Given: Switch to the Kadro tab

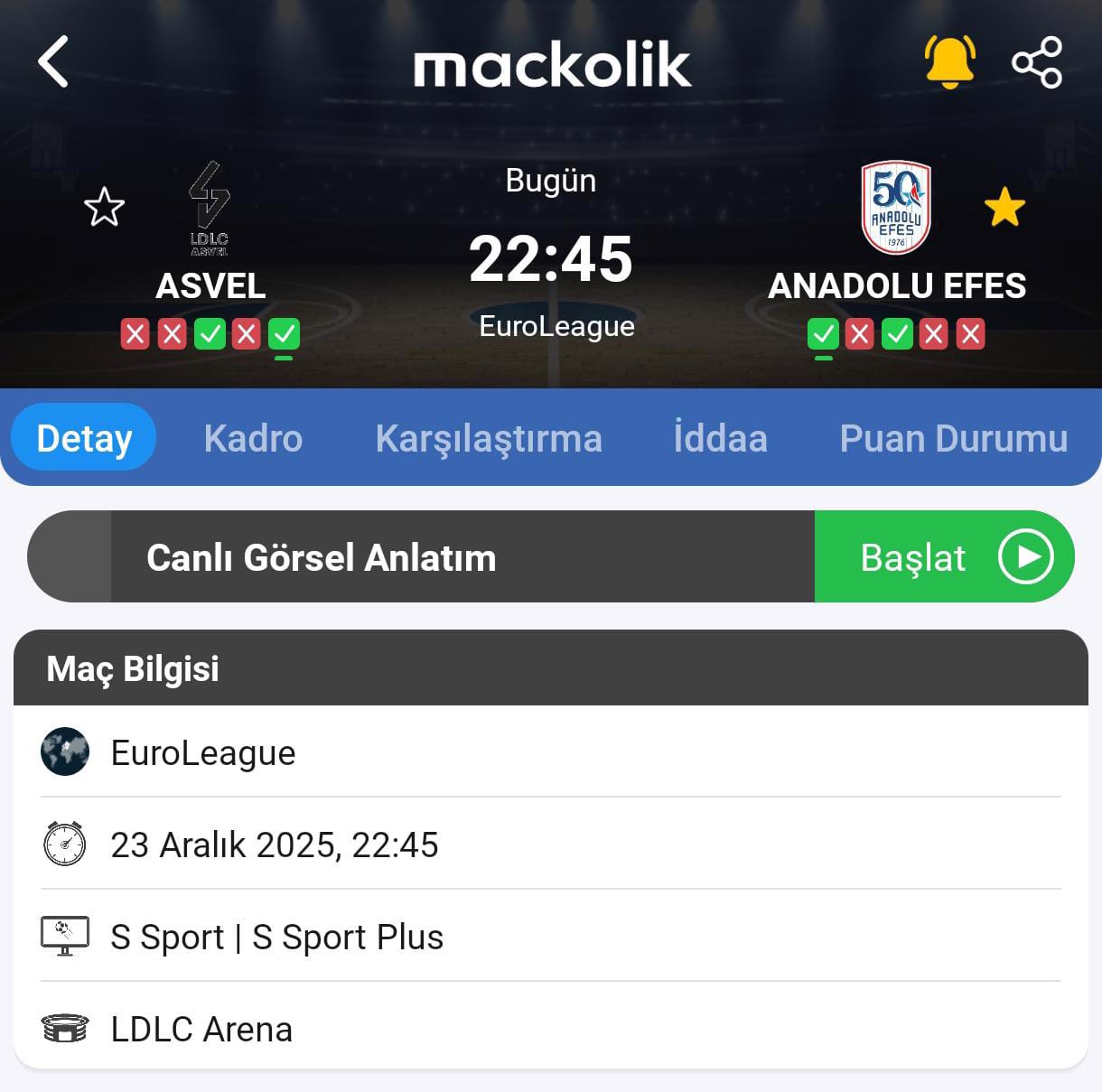Looking at the screenshot, I should [253, 439].
